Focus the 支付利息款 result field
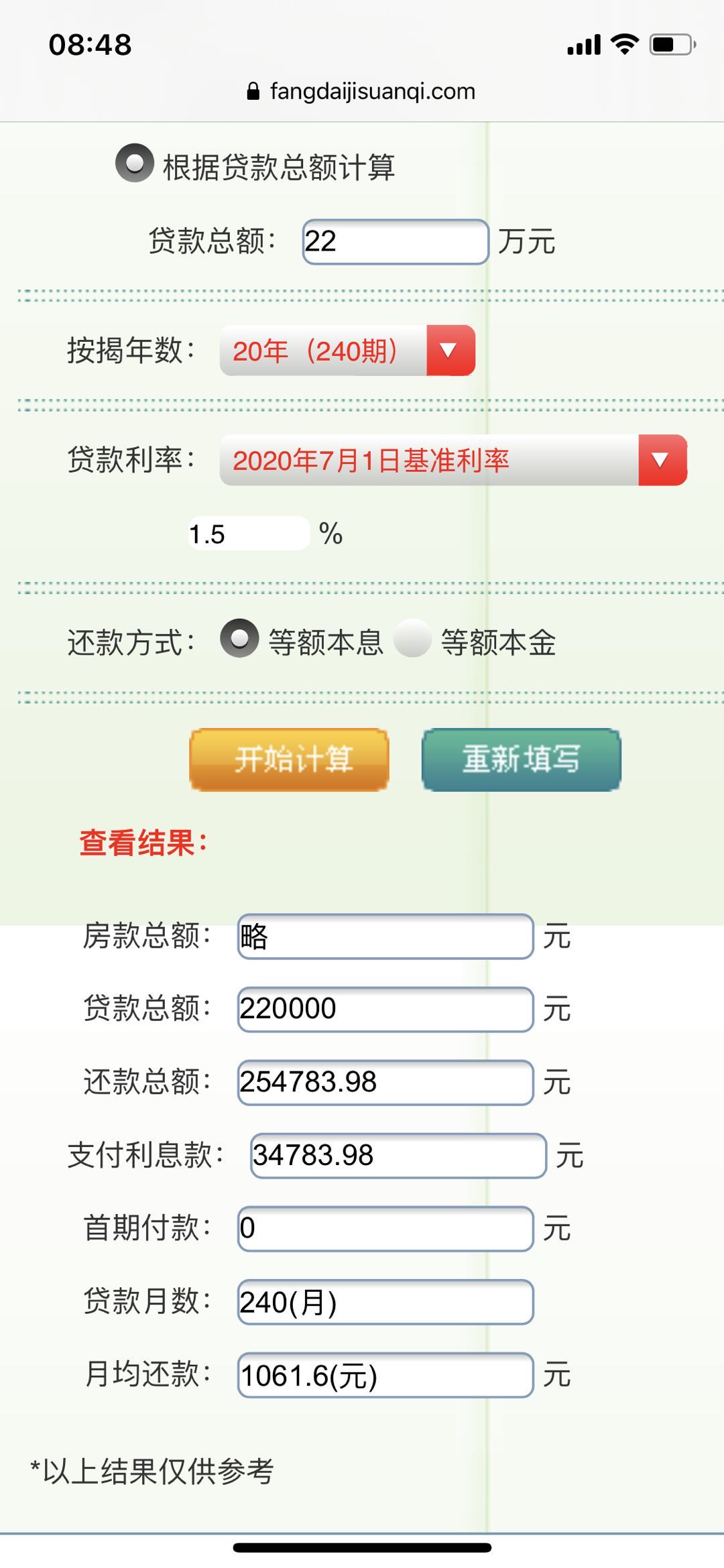The width and height of the screenshot is (724, 1568). tap(398, 1155)
